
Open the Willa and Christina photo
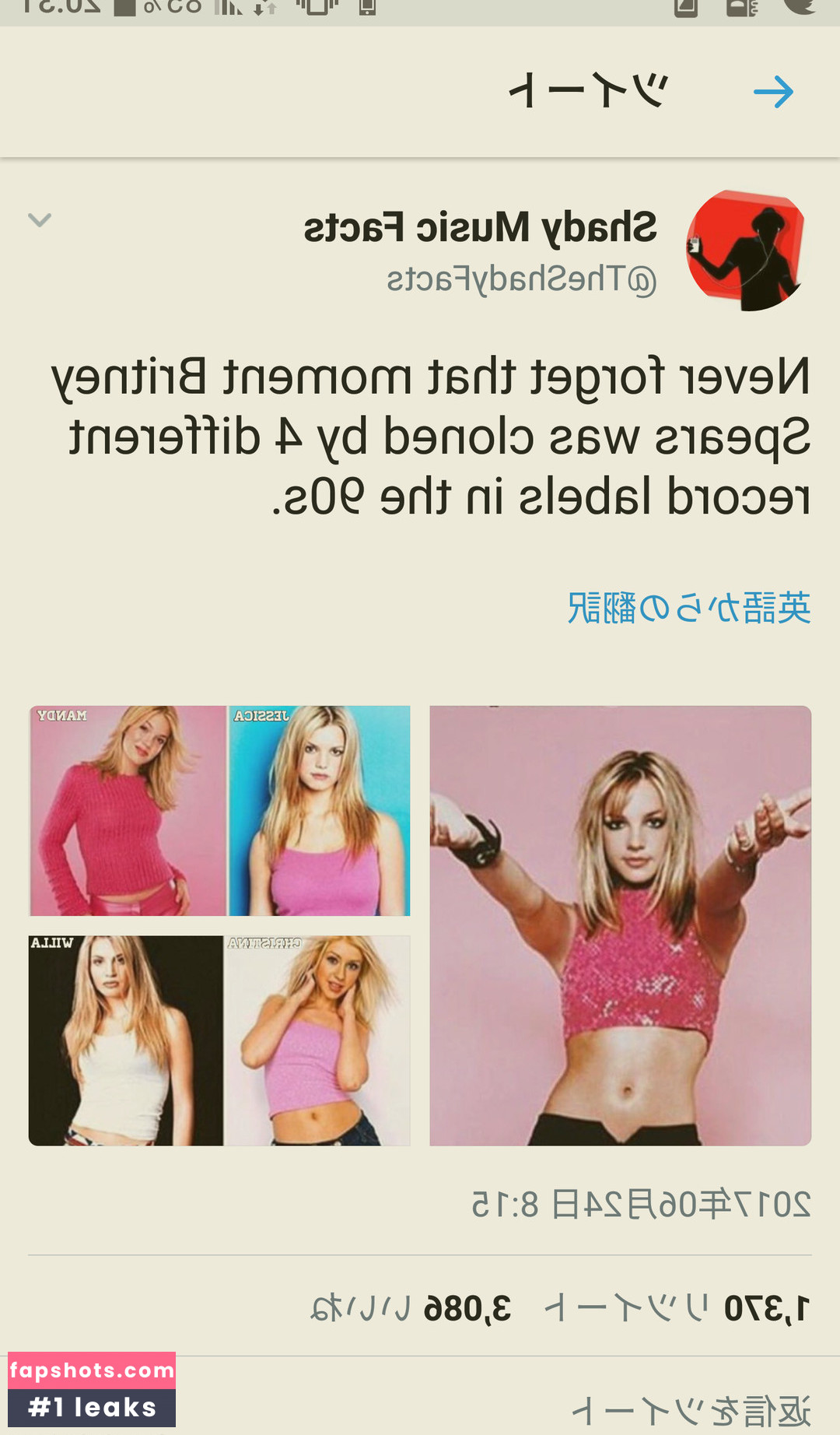(x=219, y=1040)
